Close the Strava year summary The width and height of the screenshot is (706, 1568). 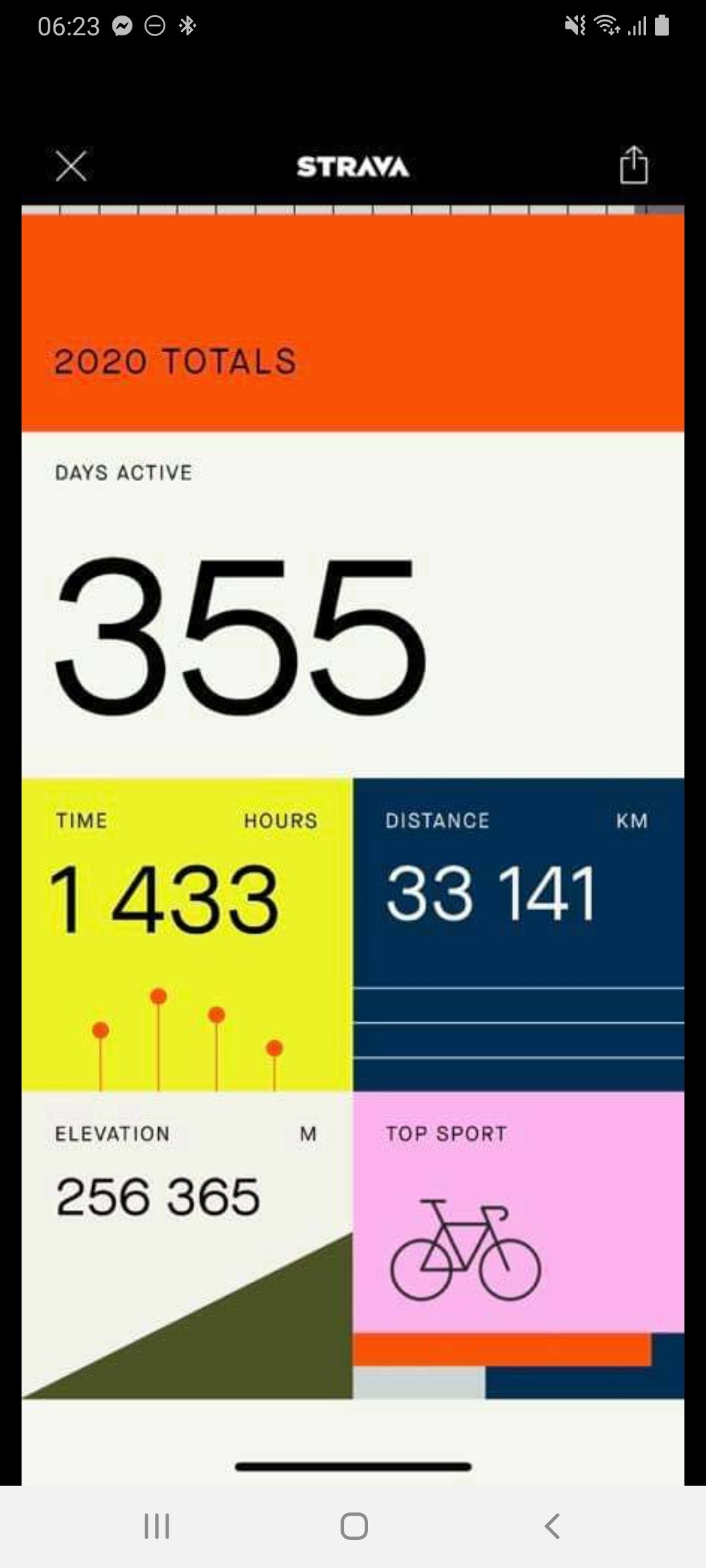(71, 166)
